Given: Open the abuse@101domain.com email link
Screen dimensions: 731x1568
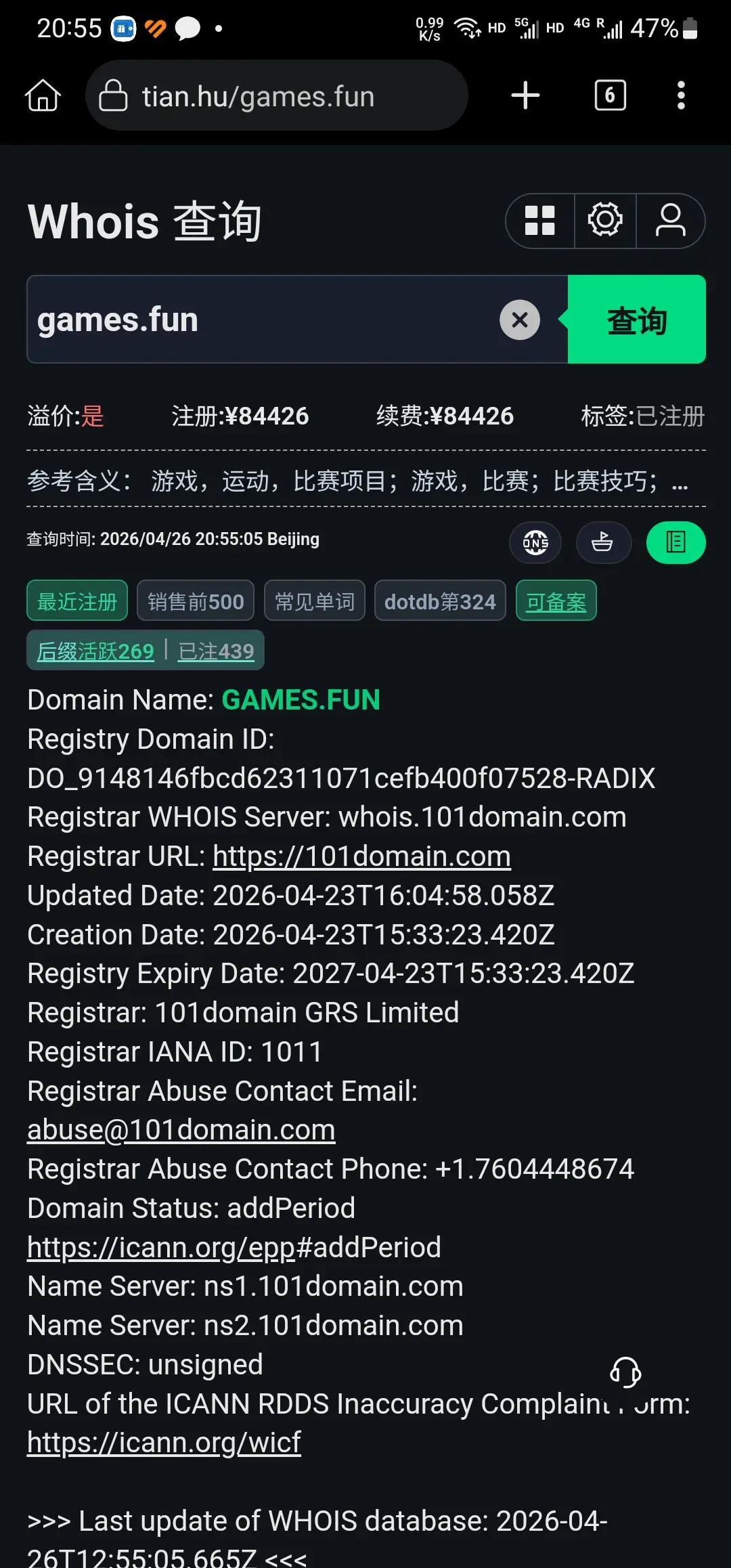Looking at the screenshot, I should pyautogui.click(x=181, y=1130).
